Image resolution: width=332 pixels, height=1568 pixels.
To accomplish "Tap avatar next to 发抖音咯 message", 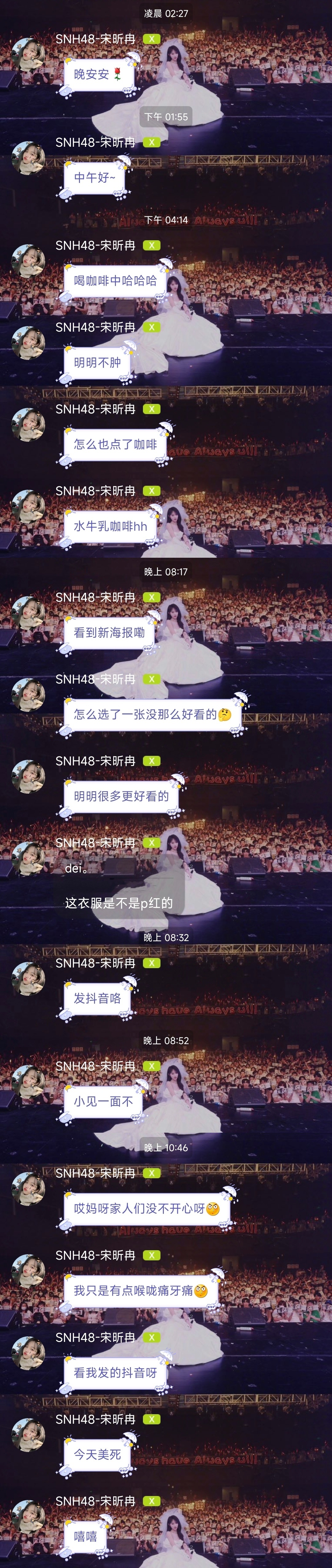I will pos(28,979).
